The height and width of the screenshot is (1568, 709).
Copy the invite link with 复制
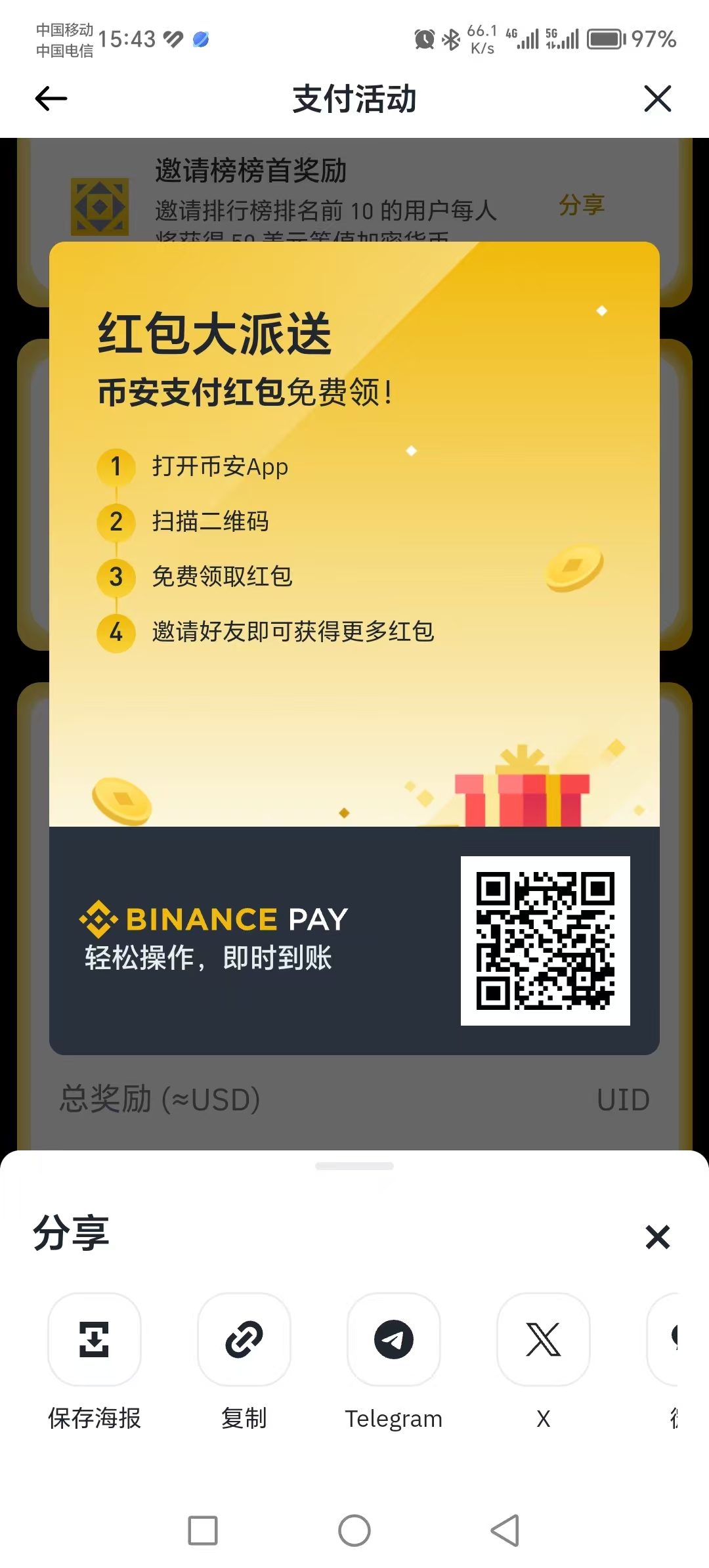point(244,1339)
